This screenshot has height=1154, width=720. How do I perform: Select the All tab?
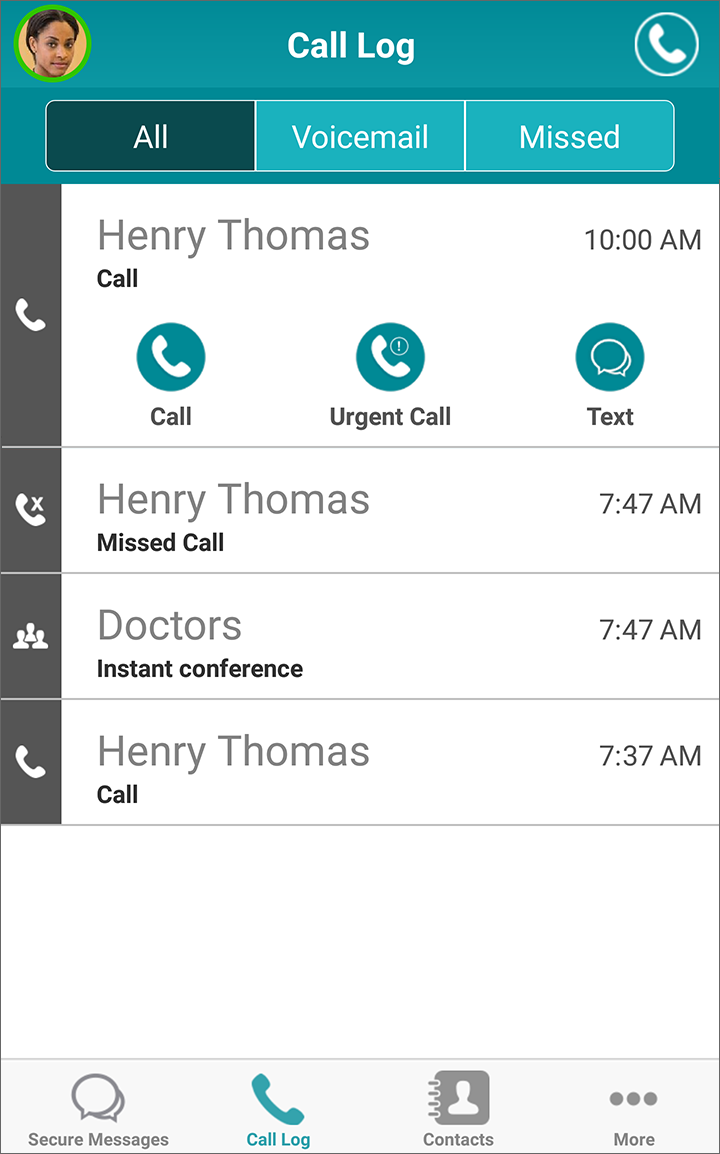pos(151,136)
